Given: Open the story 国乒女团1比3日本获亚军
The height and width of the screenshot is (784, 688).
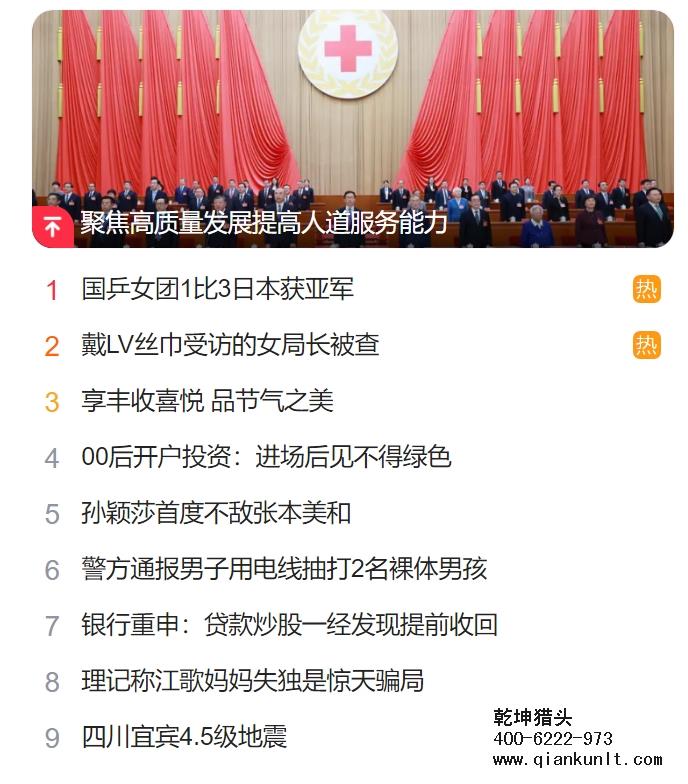Looking at the screenshot, I should pyautogui.click(x=217, y=290).
